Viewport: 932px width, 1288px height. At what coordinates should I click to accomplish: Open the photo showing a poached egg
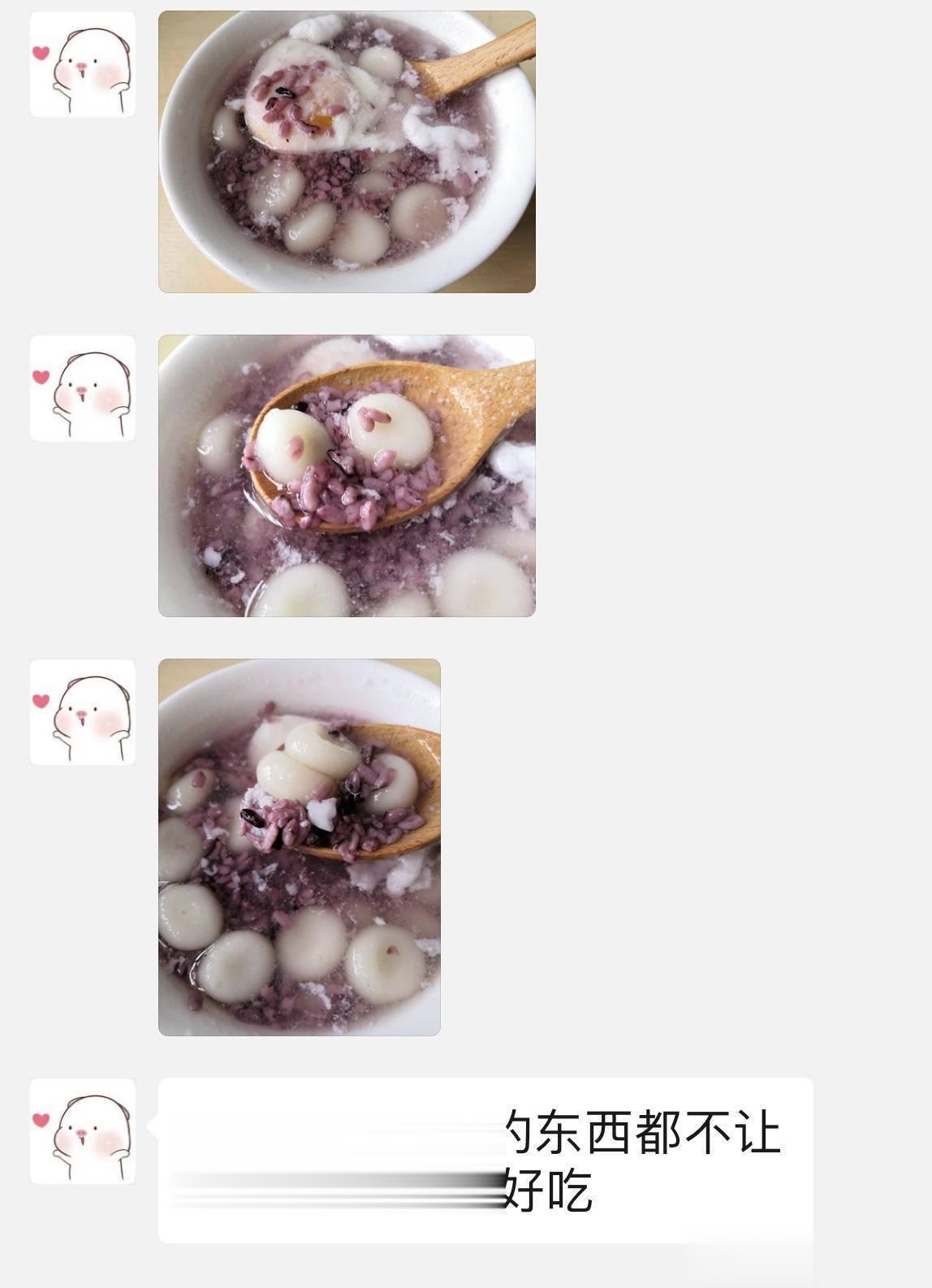click(347, 152)
